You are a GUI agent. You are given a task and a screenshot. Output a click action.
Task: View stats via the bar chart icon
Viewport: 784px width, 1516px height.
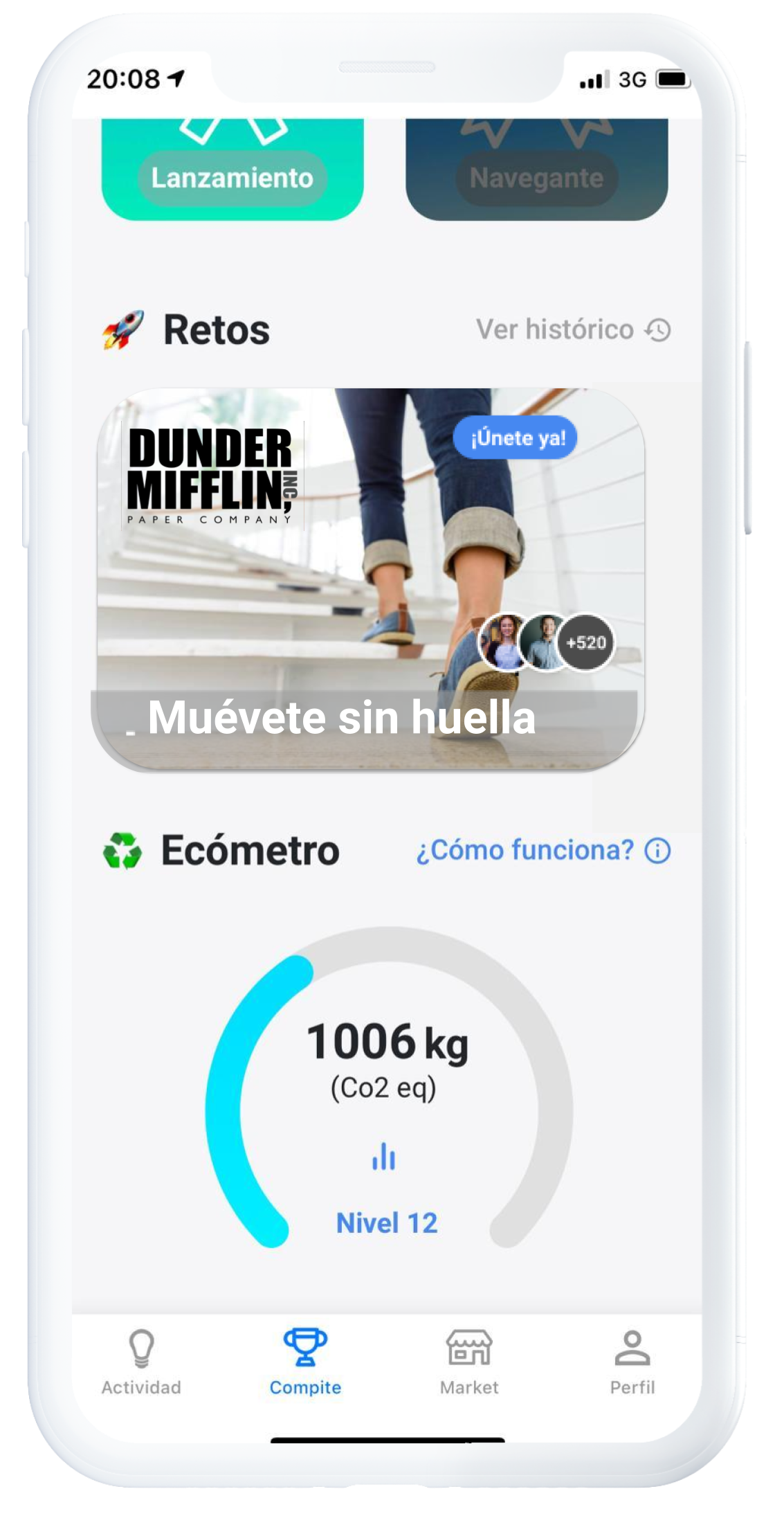384,1156
